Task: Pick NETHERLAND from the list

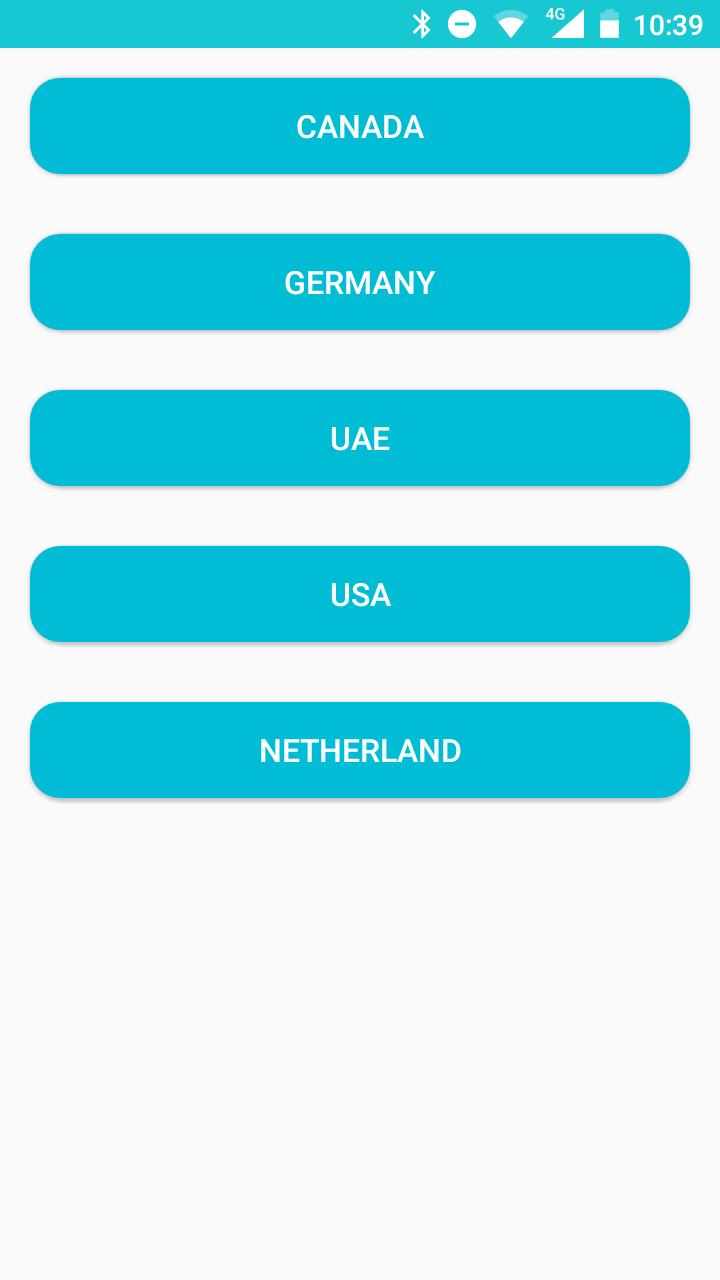Action: point(360,750)
